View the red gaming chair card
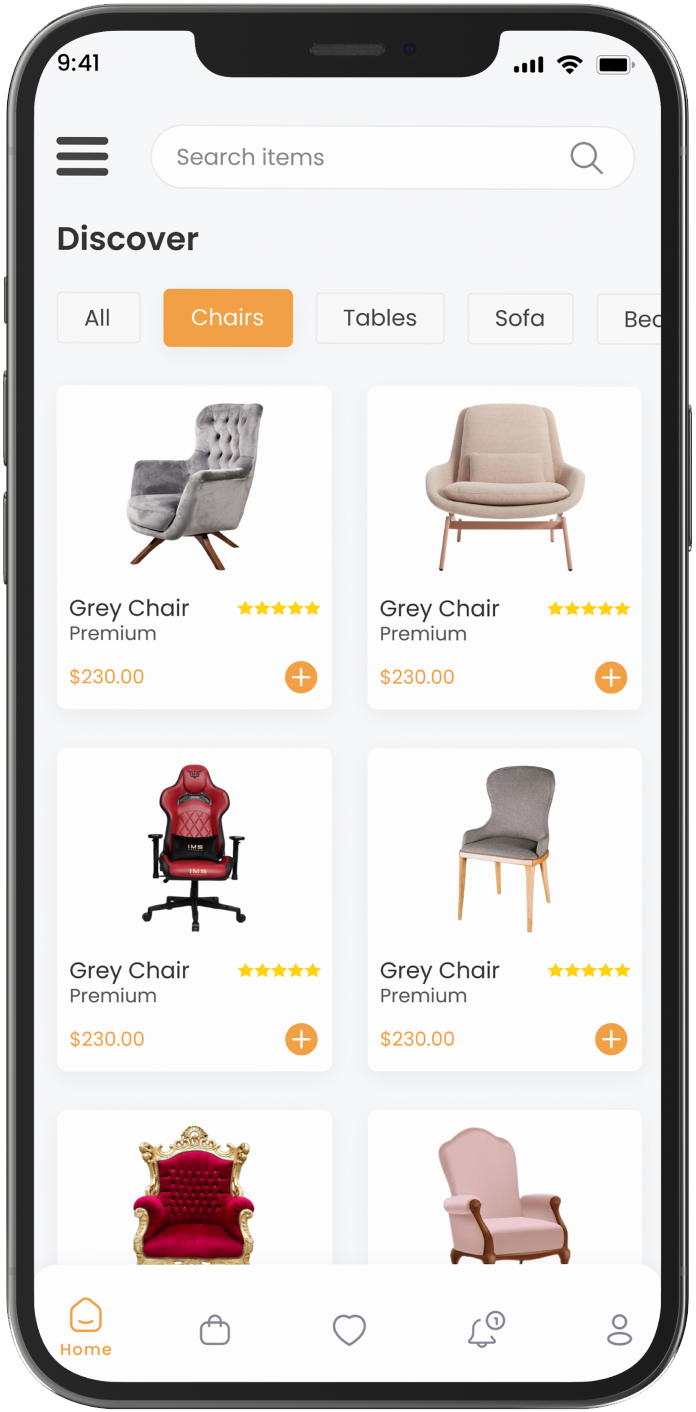Viewport: 696px width, 1412px height. [195, 860]
